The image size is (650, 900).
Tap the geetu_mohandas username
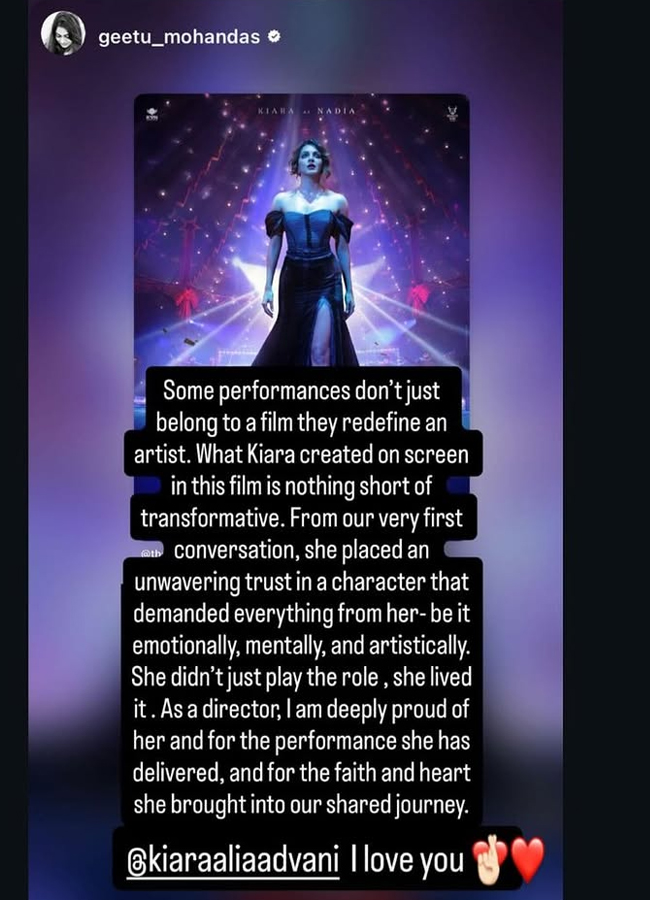(x=179, y=37)
